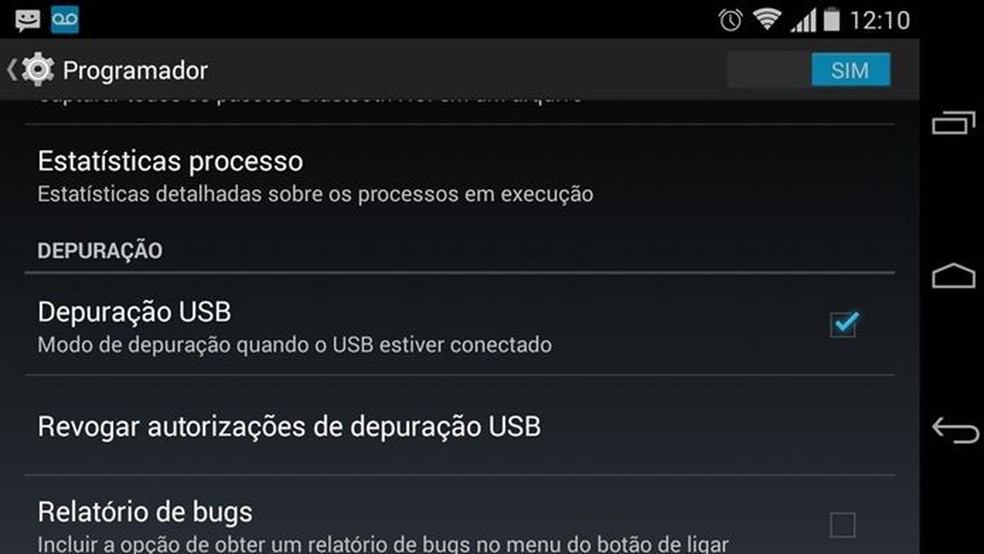Go back from Programador settings
This screenshot has width=984, height=554.
pyautogui.click(x=30, y=70)
